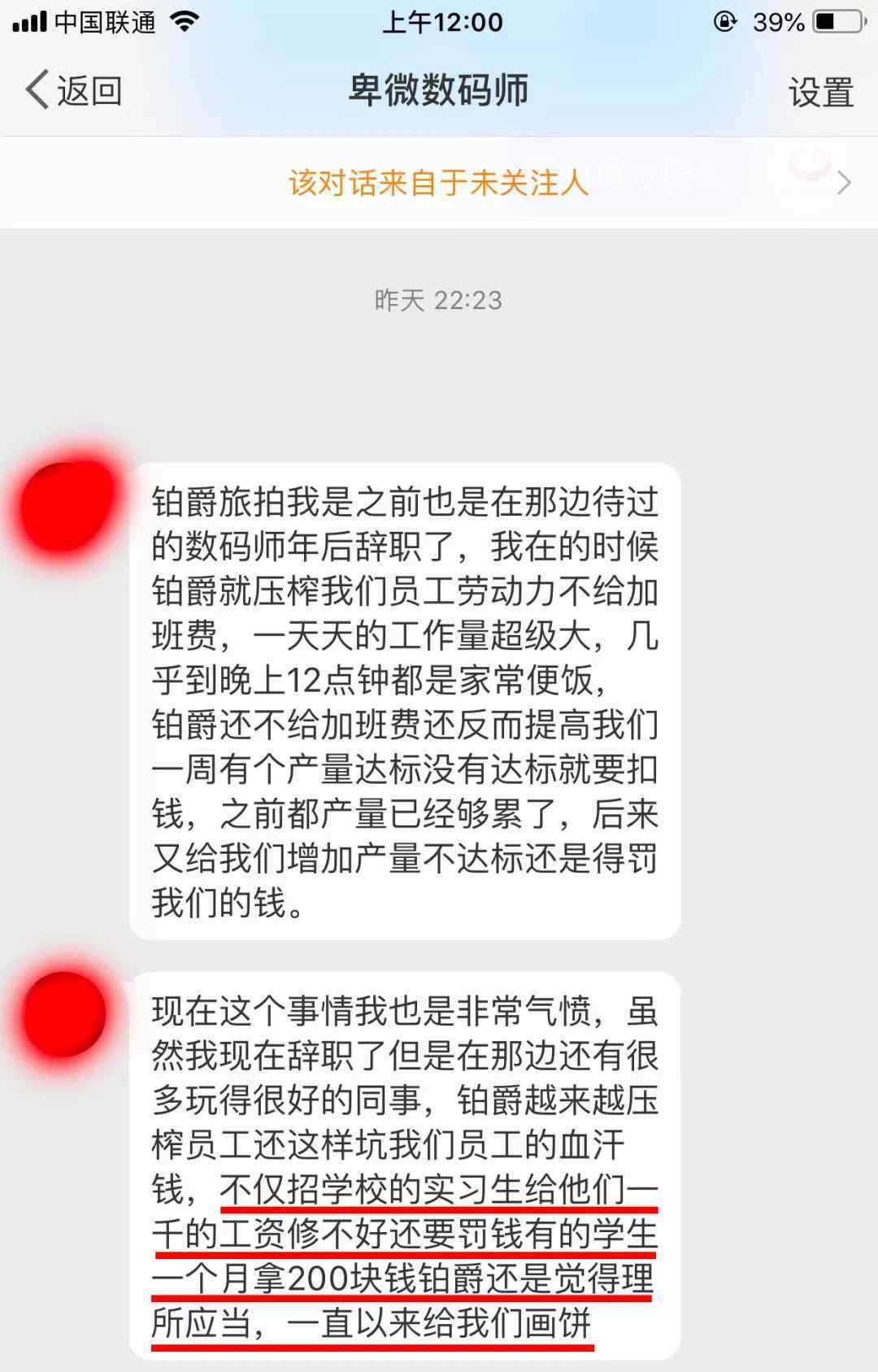
Task: Tap the 该对话来自于未关注人 banner
Action: 439,182
